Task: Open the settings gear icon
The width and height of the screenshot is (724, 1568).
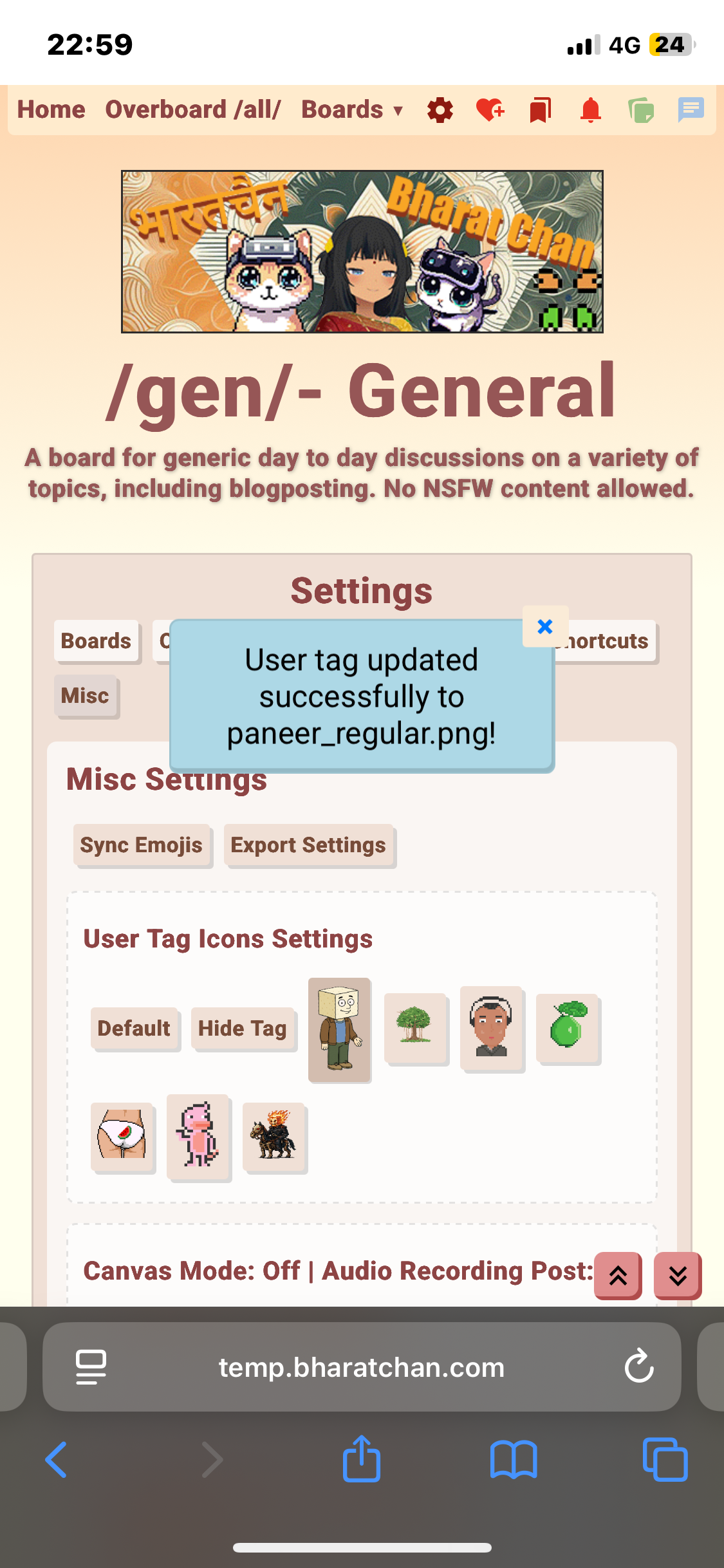Action: point(440,110)
